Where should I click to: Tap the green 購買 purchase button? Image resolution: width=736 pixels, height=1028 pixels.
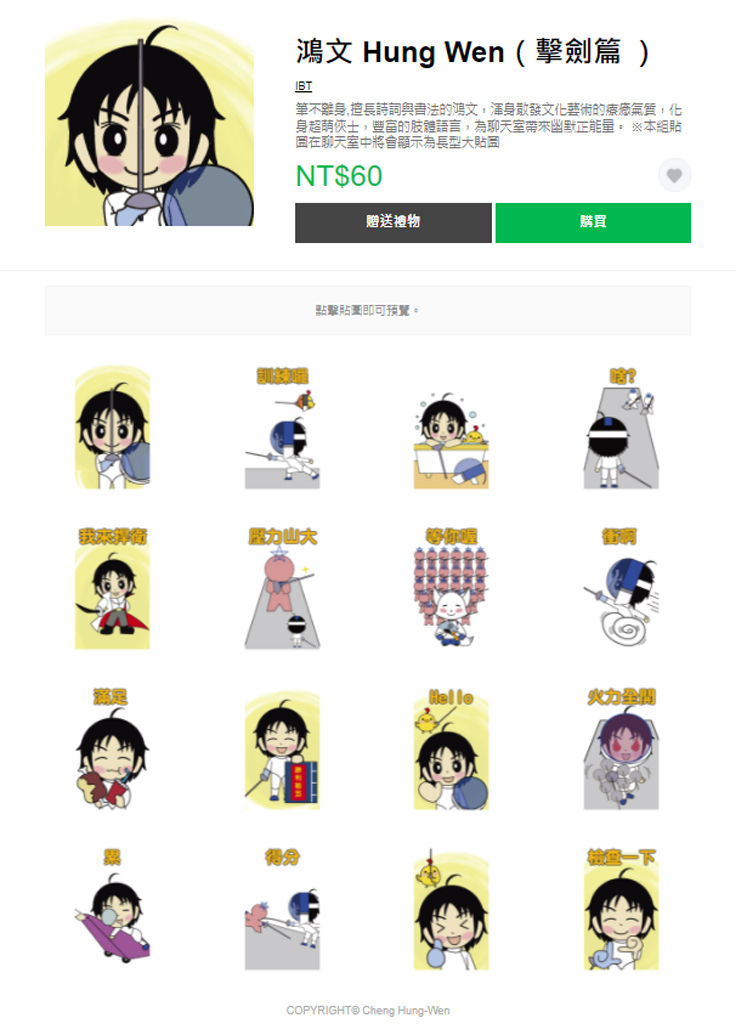tap(592, 222)
